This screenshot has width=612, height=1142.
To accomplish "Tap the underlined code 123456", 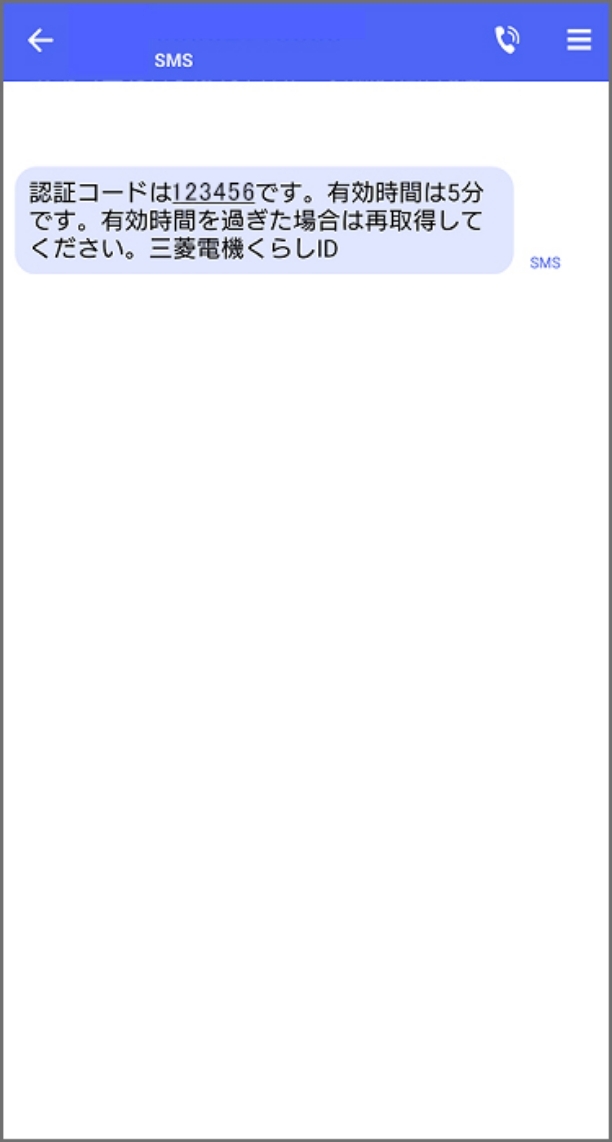I will (213, 193).
